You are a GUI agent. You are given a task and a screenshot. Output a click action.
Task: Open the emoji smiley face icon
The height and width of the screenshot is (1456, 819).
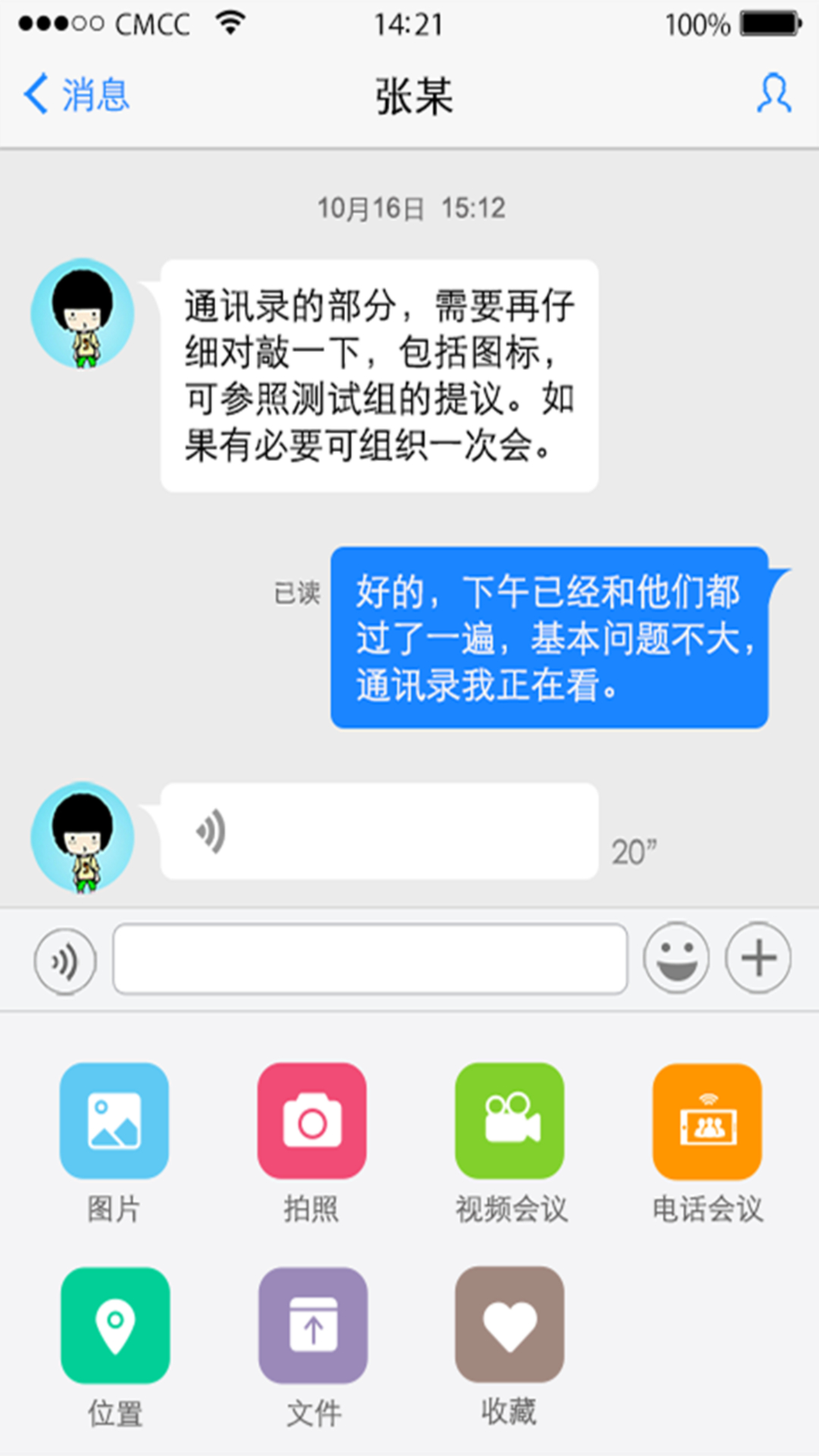(676, 958)
